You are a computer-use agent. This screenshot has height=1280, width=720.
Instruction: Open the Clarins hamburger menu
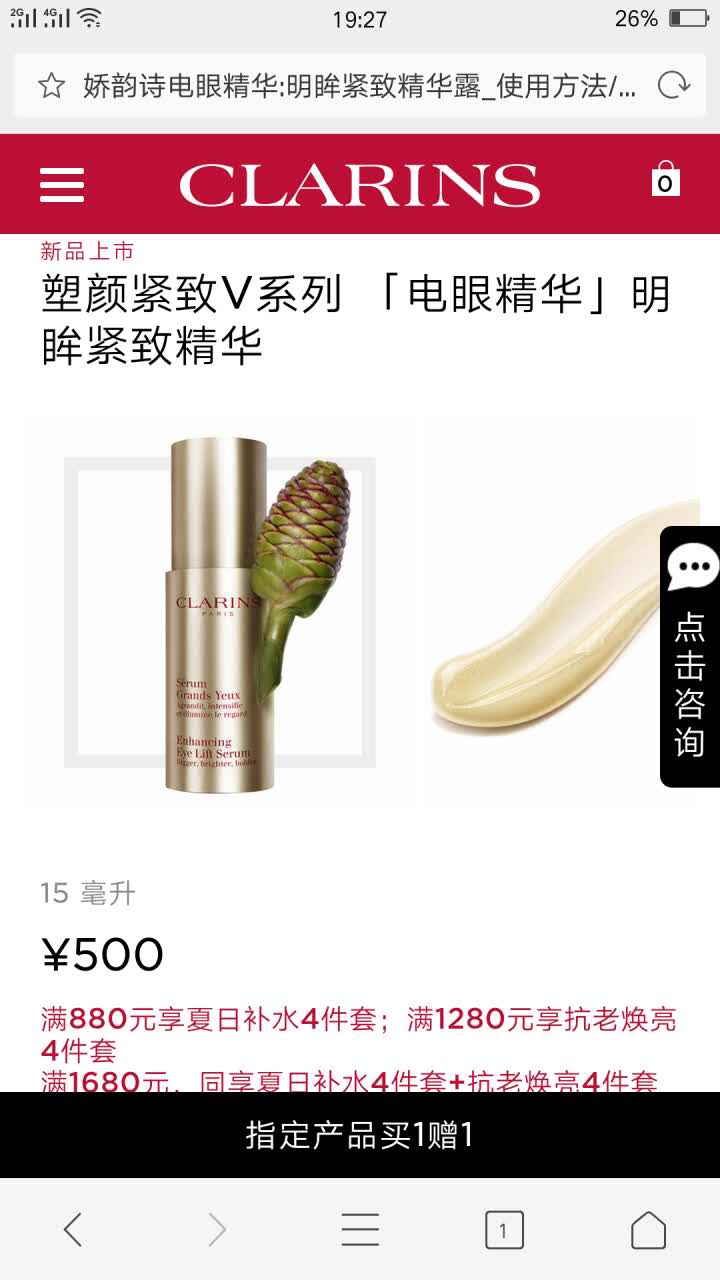[62, 184]
